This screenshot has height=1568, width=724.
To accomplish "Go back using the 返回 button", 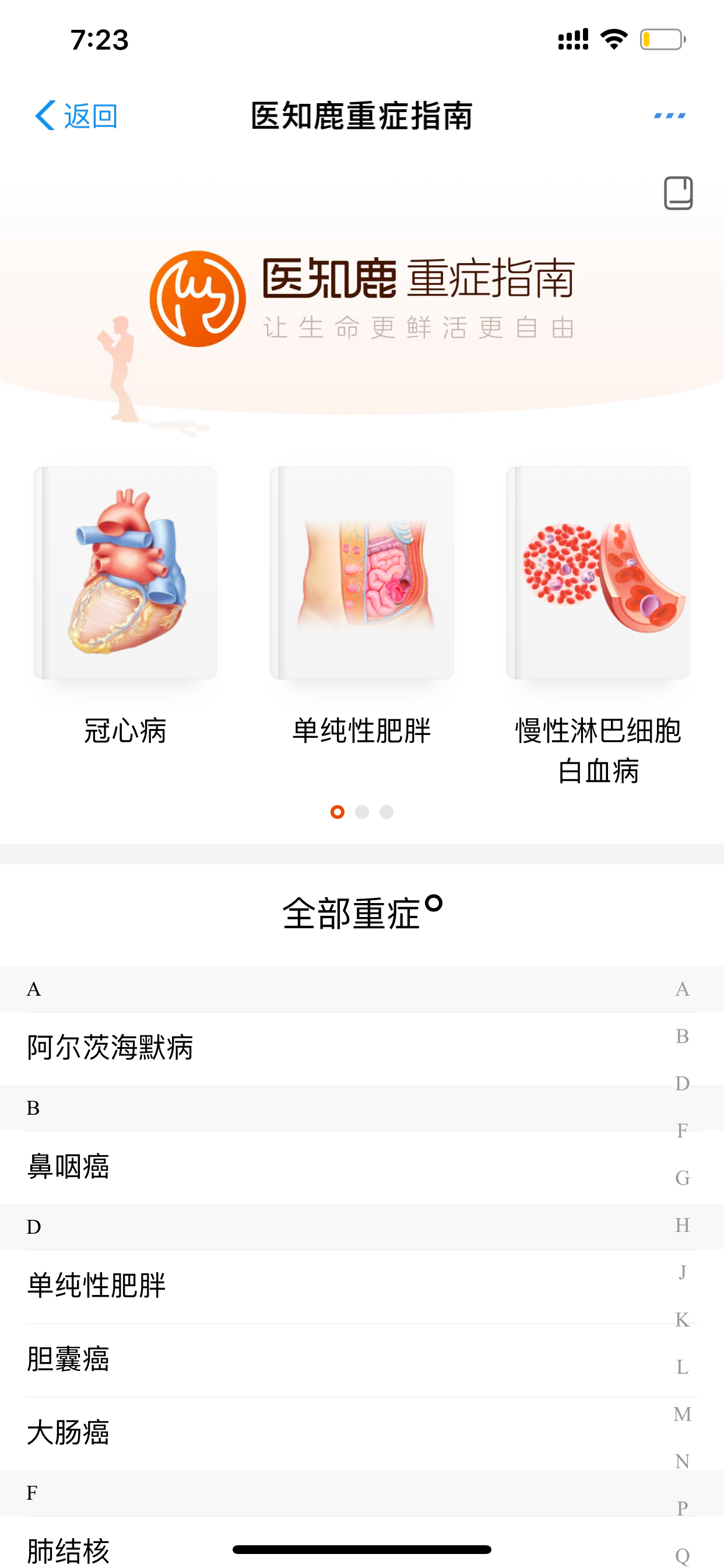I will (76, 115).
